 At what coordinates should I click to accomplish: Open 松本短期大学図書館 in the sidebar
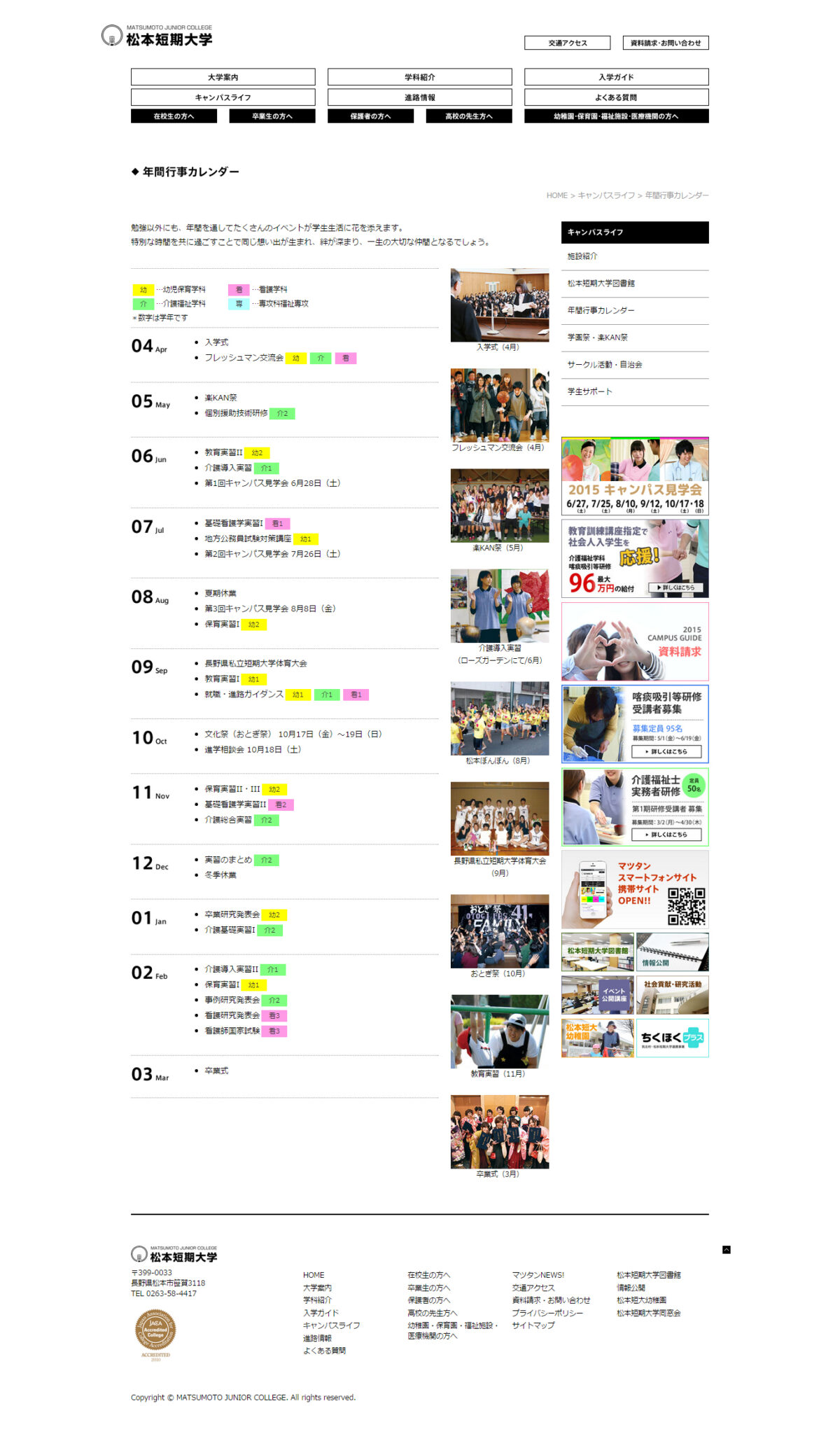coord(601,284)
